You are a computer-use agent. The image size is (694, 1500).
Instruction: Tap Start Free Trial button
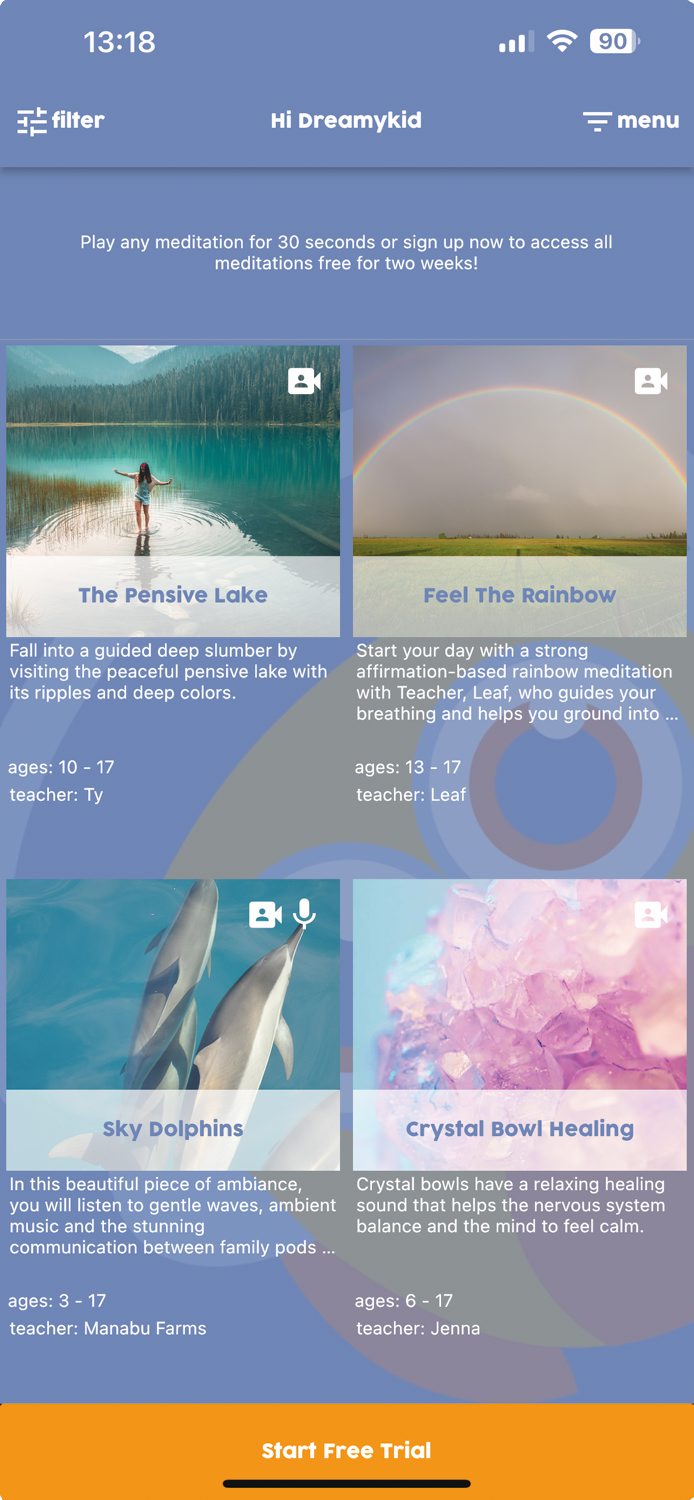[347, 1450]
